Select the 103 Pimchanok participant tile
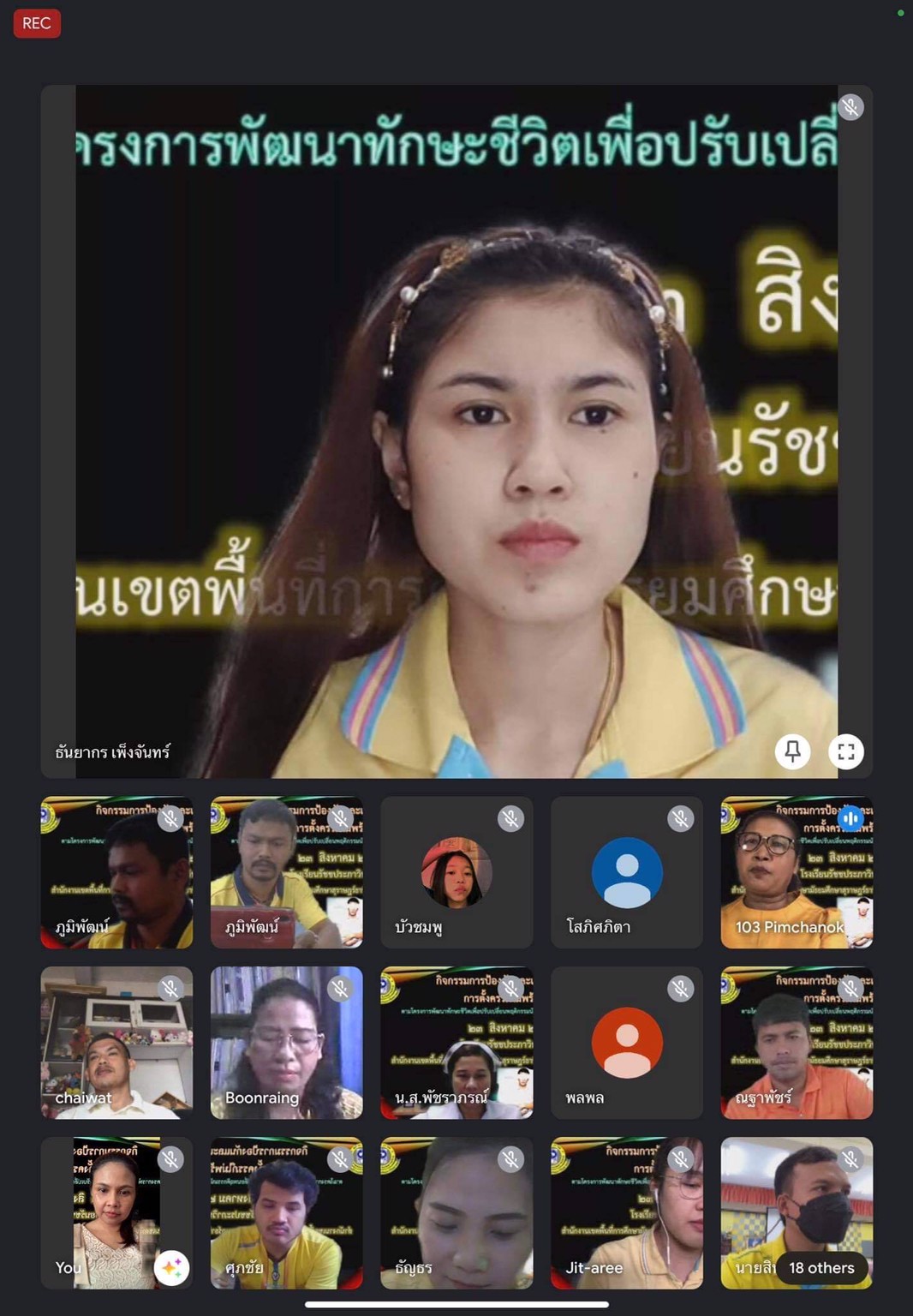The image size is (913, 1316). [797, 872]
